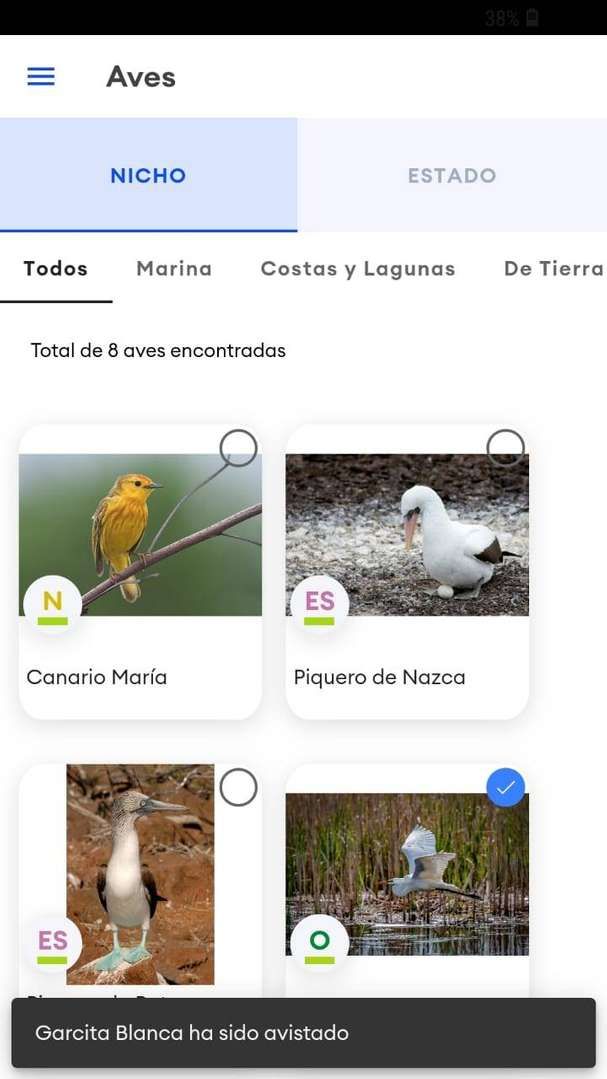607x1079 pixels.
Task: Show Costas y Lagunas birds
Action: click(358, 268)
